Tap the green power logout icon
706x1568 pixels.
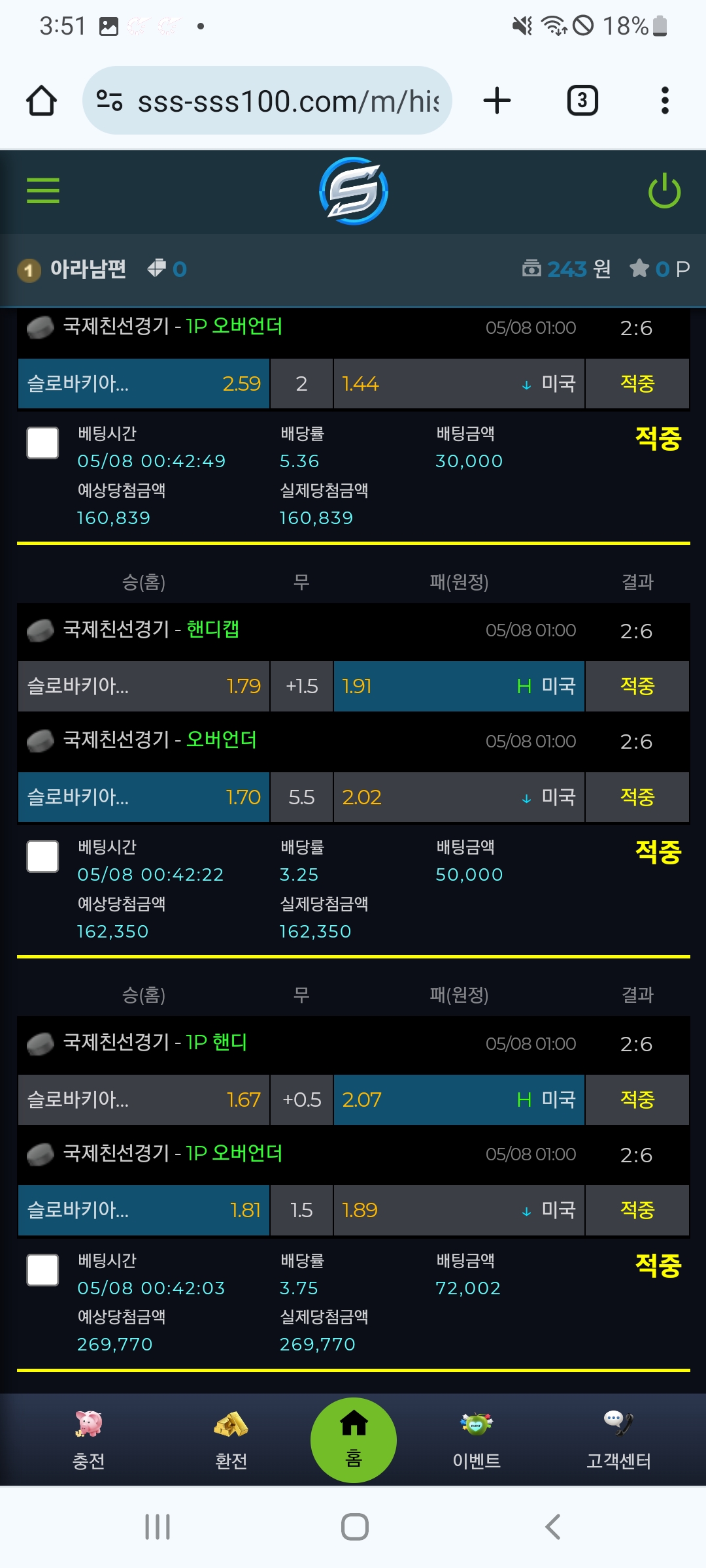(x=664, y=191)
